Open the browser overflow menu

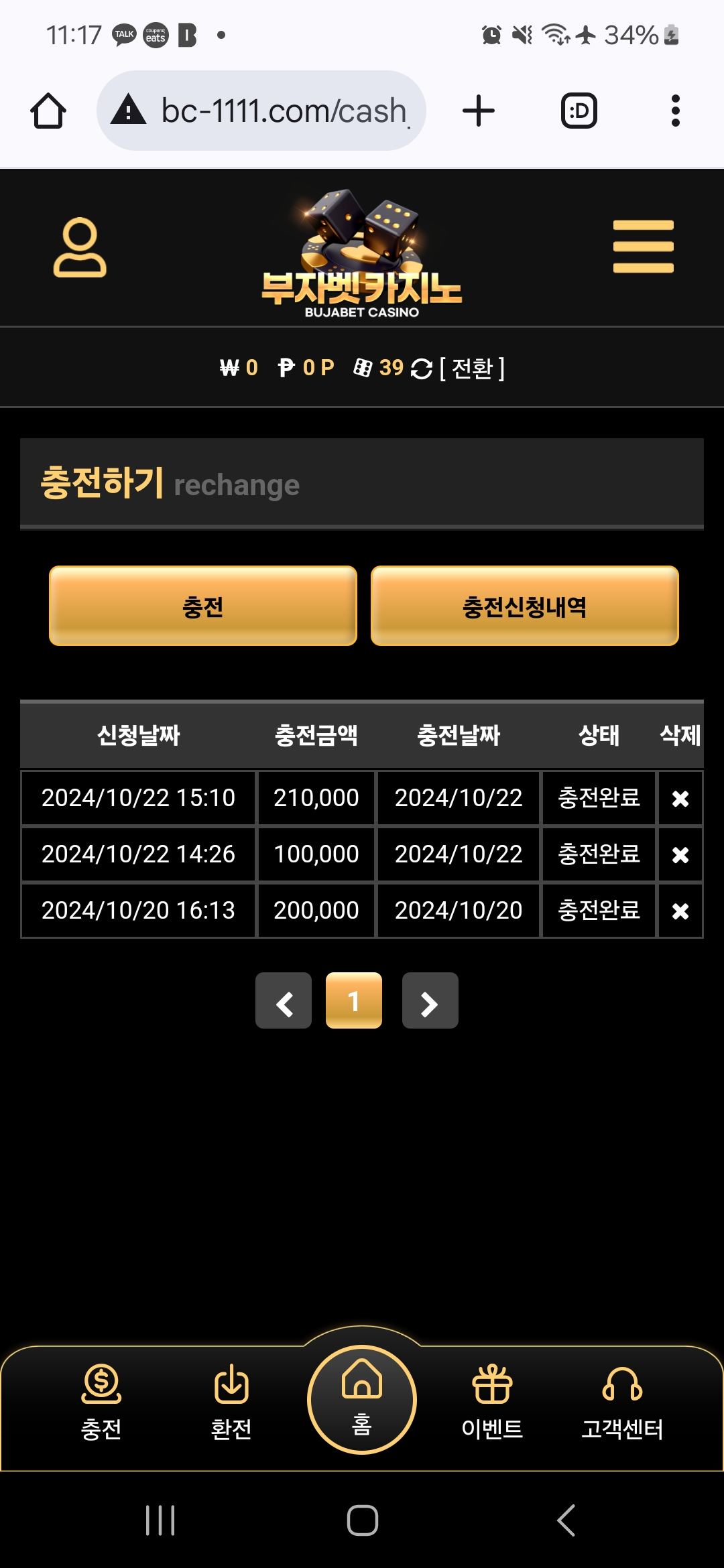point(675,111)
